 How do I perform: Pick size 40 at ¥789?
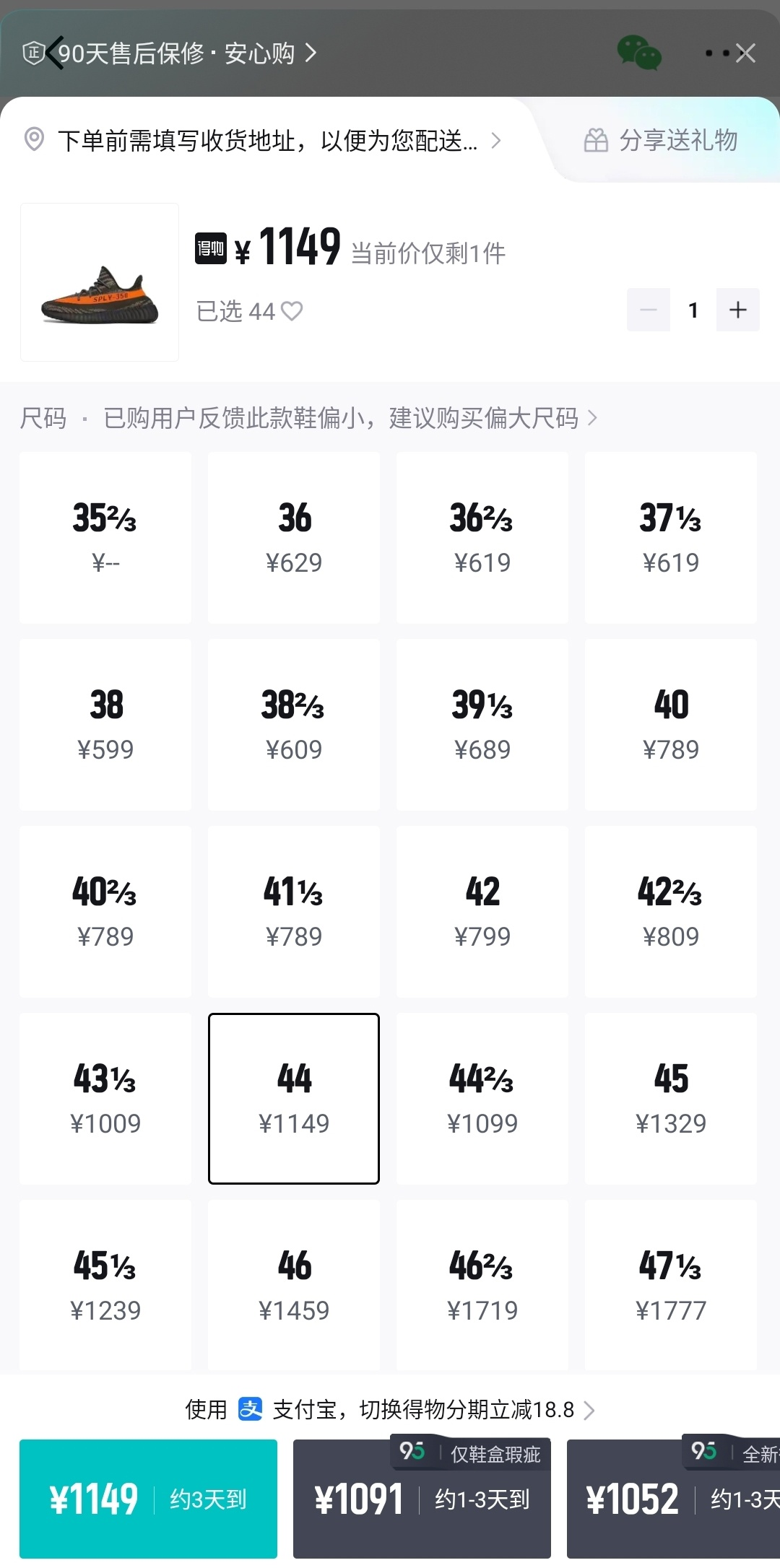pyautogui.click(x=671, y=725)
